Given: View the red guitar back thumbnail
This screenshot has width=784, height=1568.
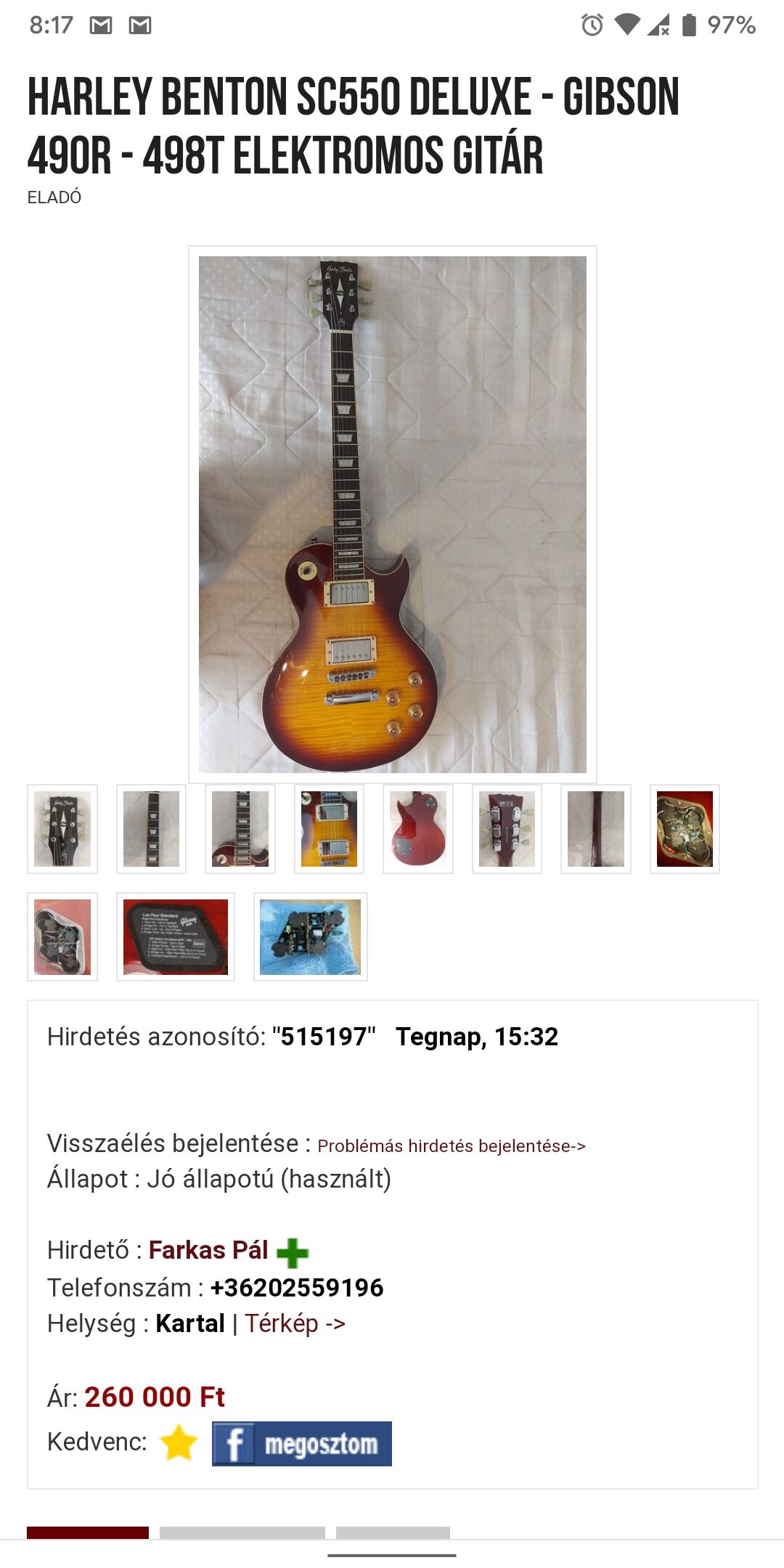Looking at the screenshot, I should [418, 829].
